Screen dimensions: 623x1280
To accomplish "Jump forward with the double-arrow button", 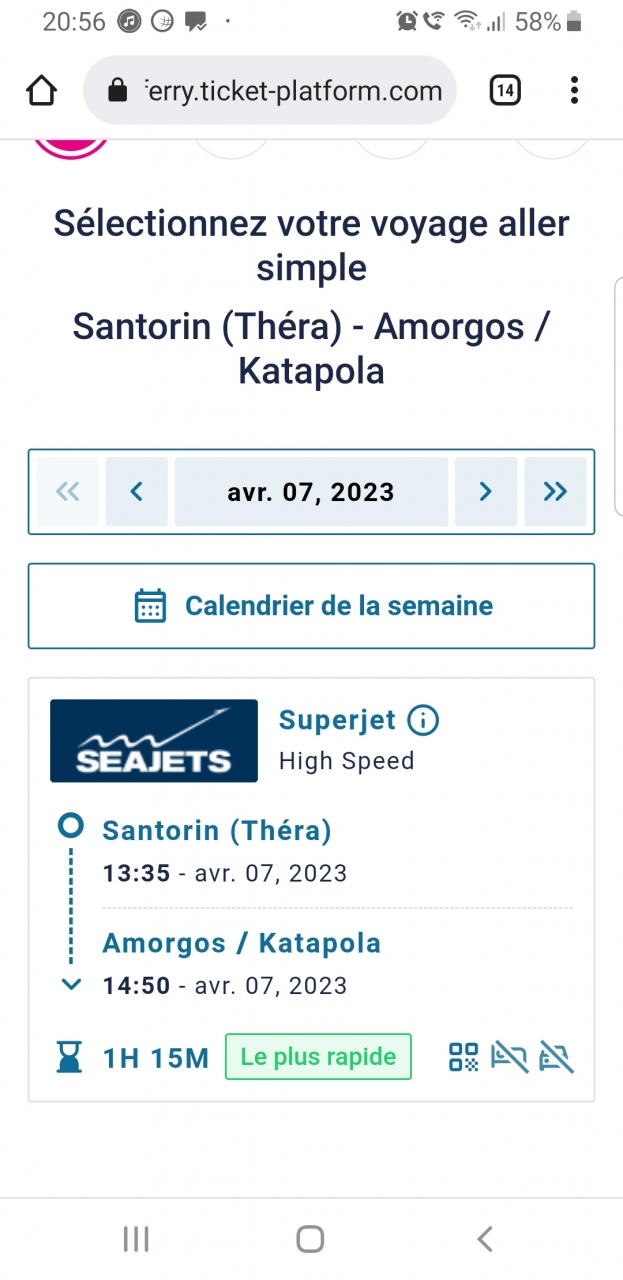I will (555, 491).
